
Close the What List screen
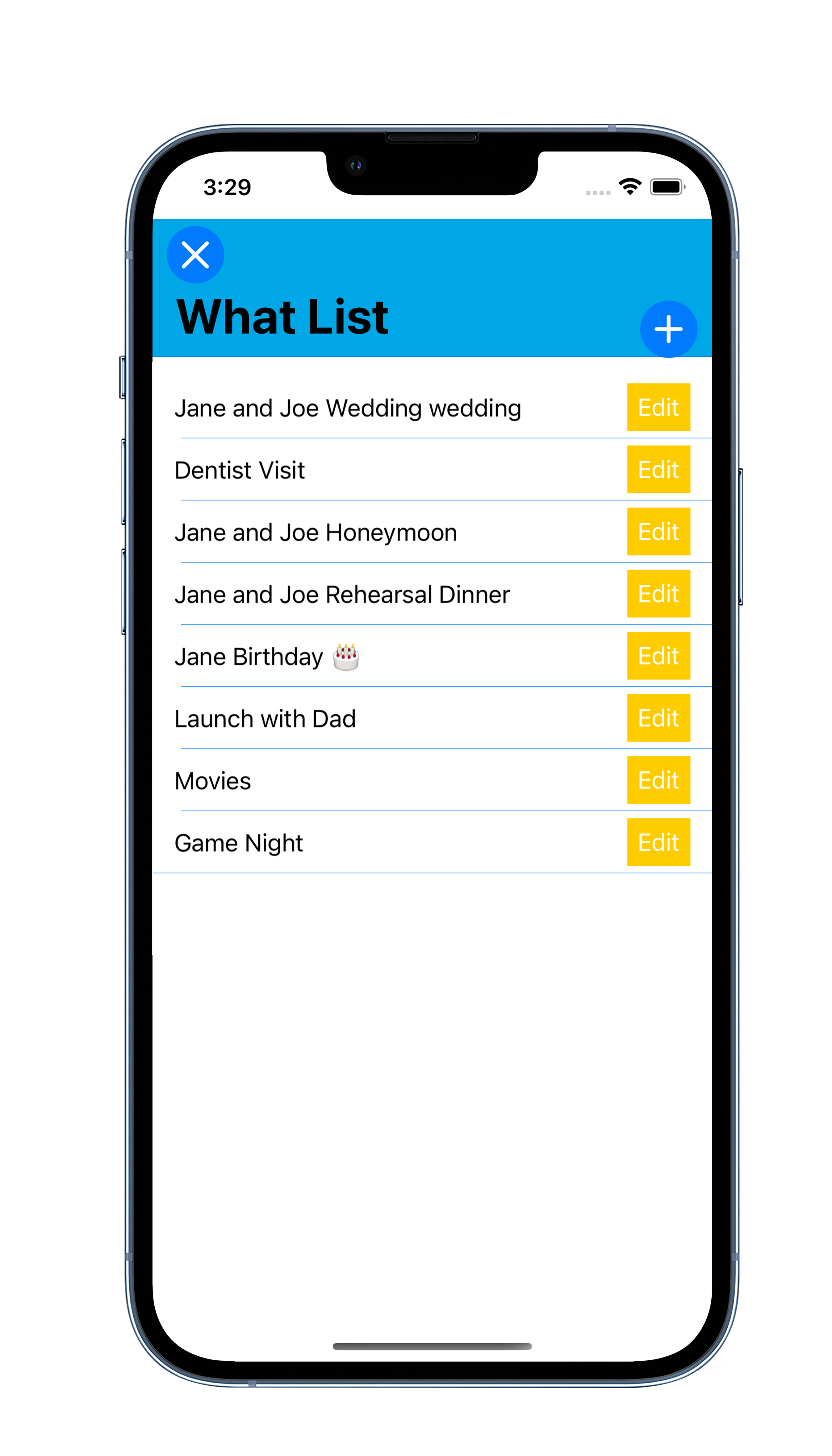[x=195, y=255]
